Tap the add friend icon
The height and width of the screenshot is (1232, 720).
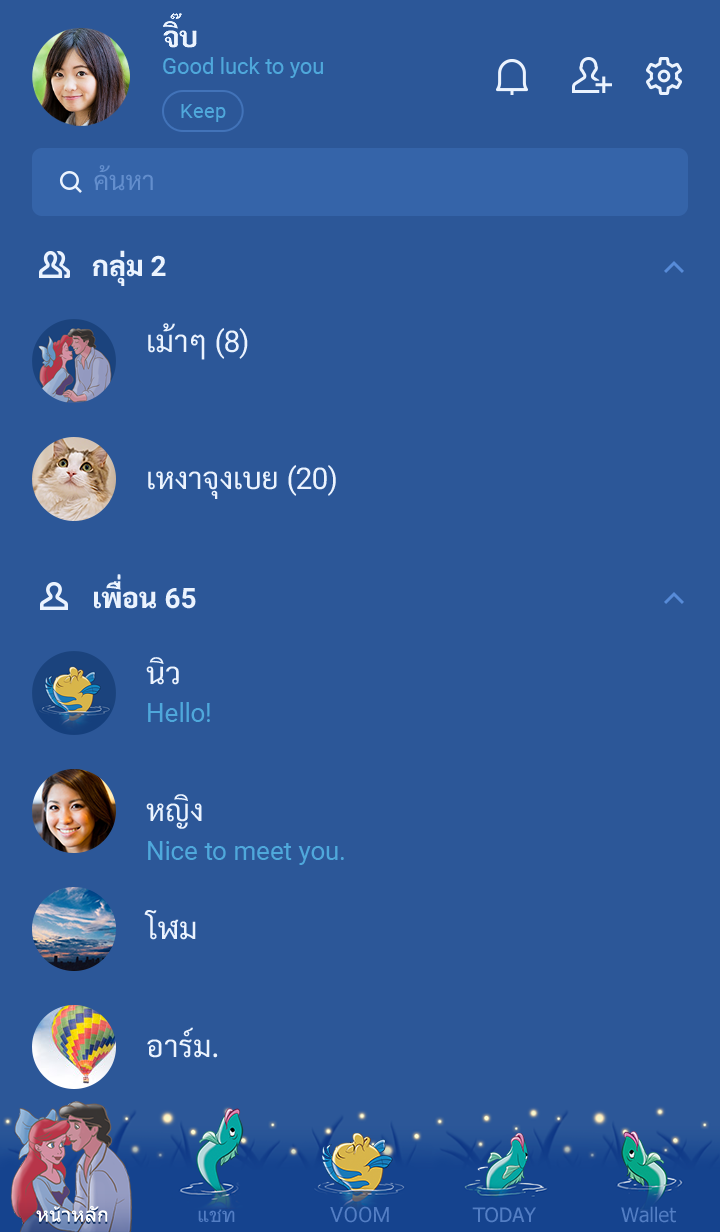point(590,77)
